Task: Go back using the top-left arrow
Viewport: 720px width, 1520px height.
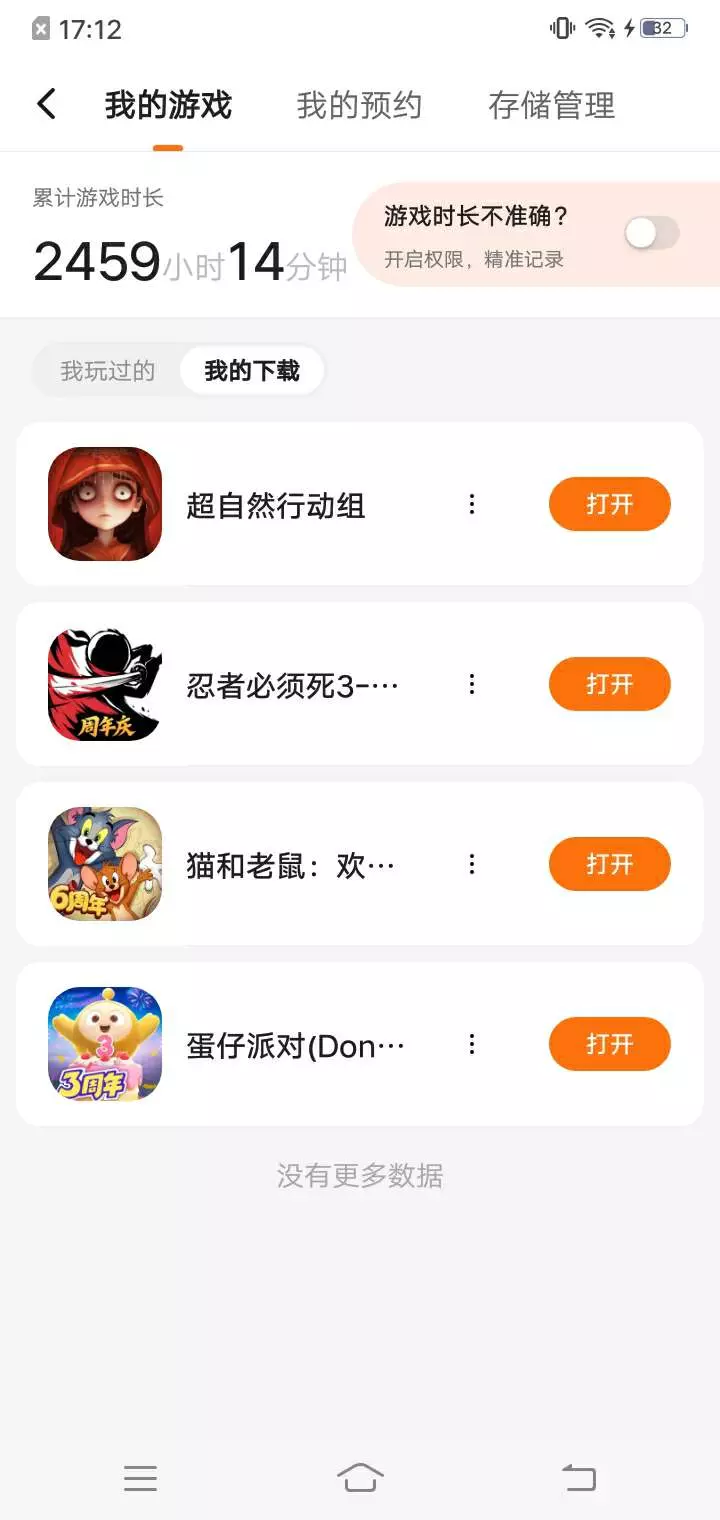Action: click(46, 104)
